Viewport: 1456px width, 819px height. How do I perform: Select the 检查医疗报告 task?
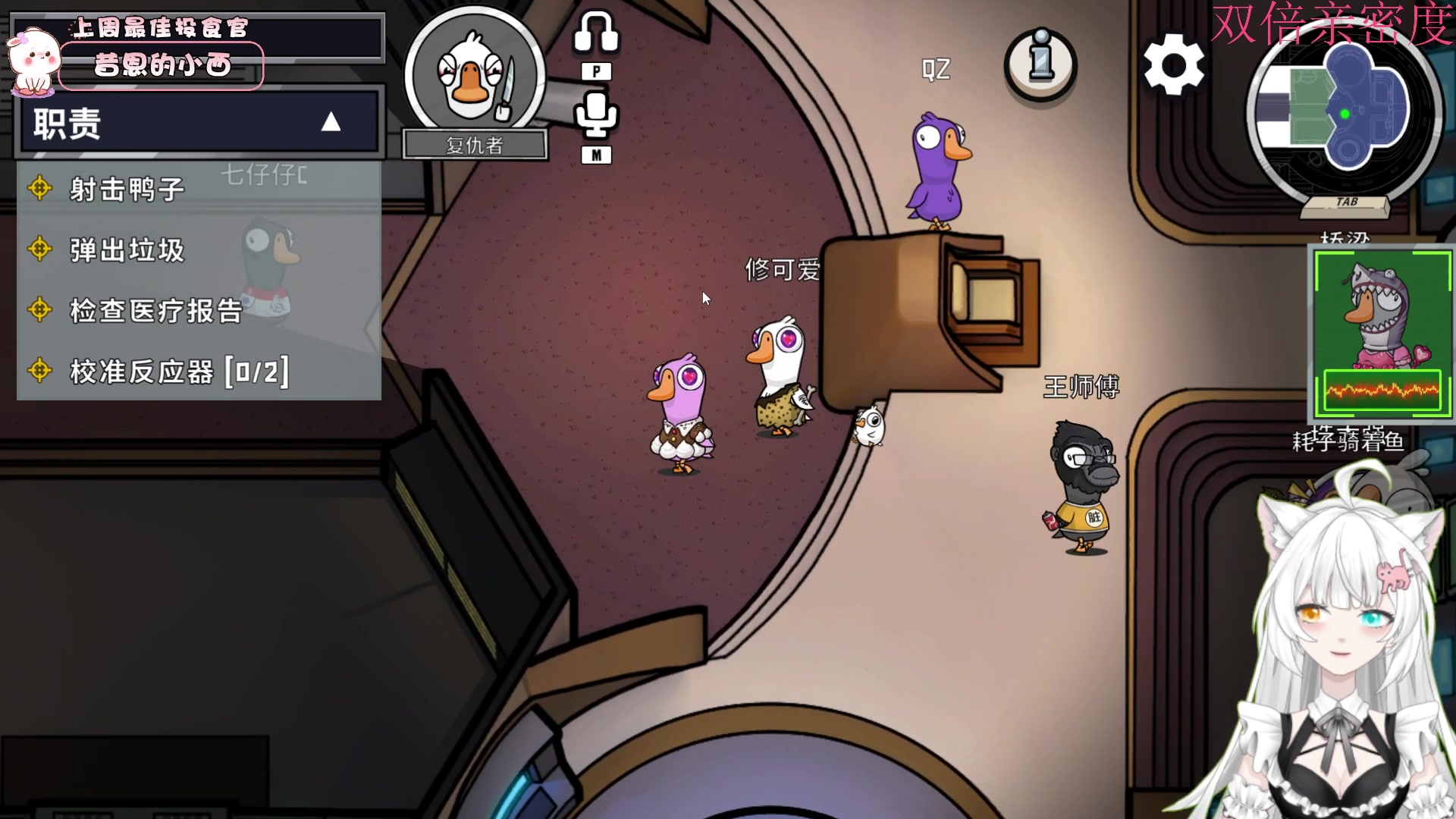coord(155,310)
